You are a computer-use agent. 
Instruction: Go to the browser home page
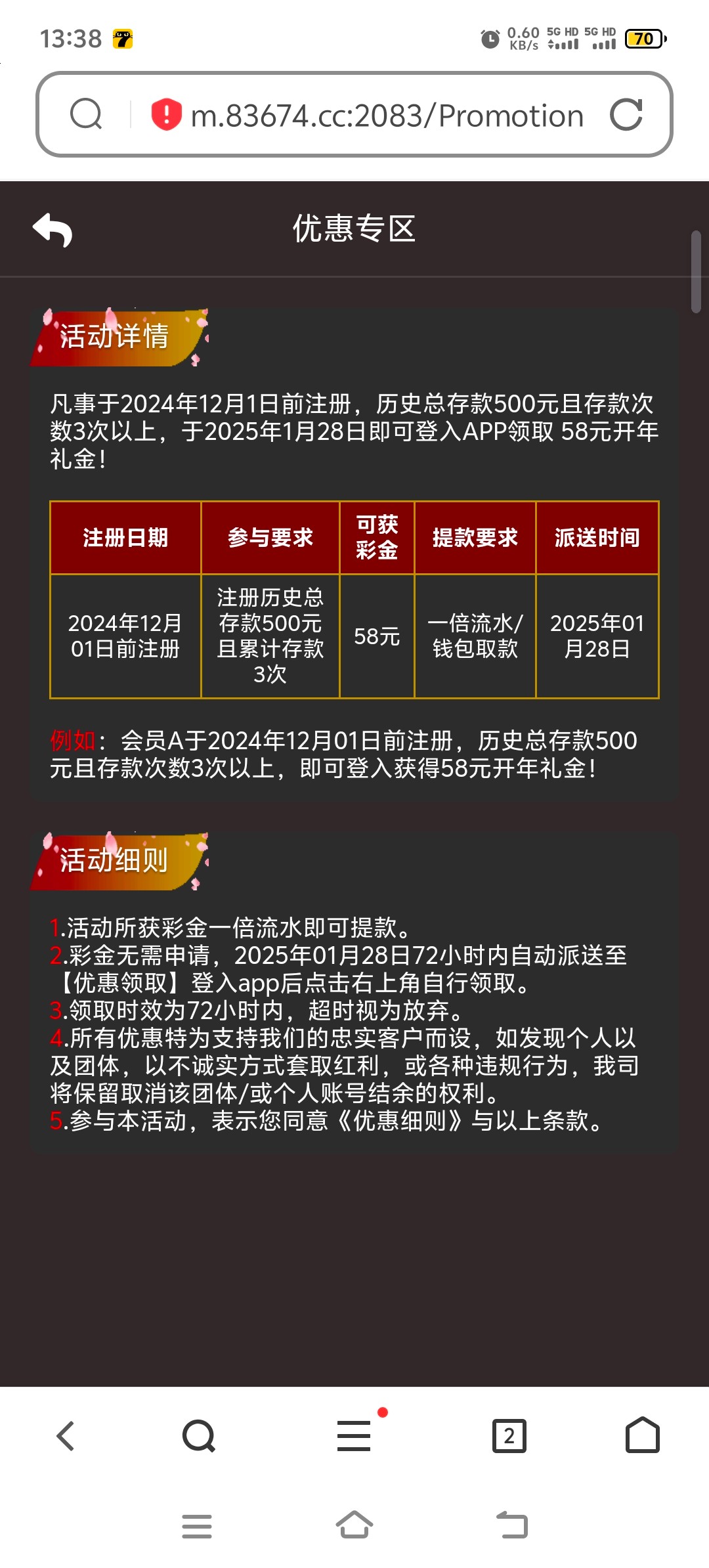click(x=643, y=1435)
